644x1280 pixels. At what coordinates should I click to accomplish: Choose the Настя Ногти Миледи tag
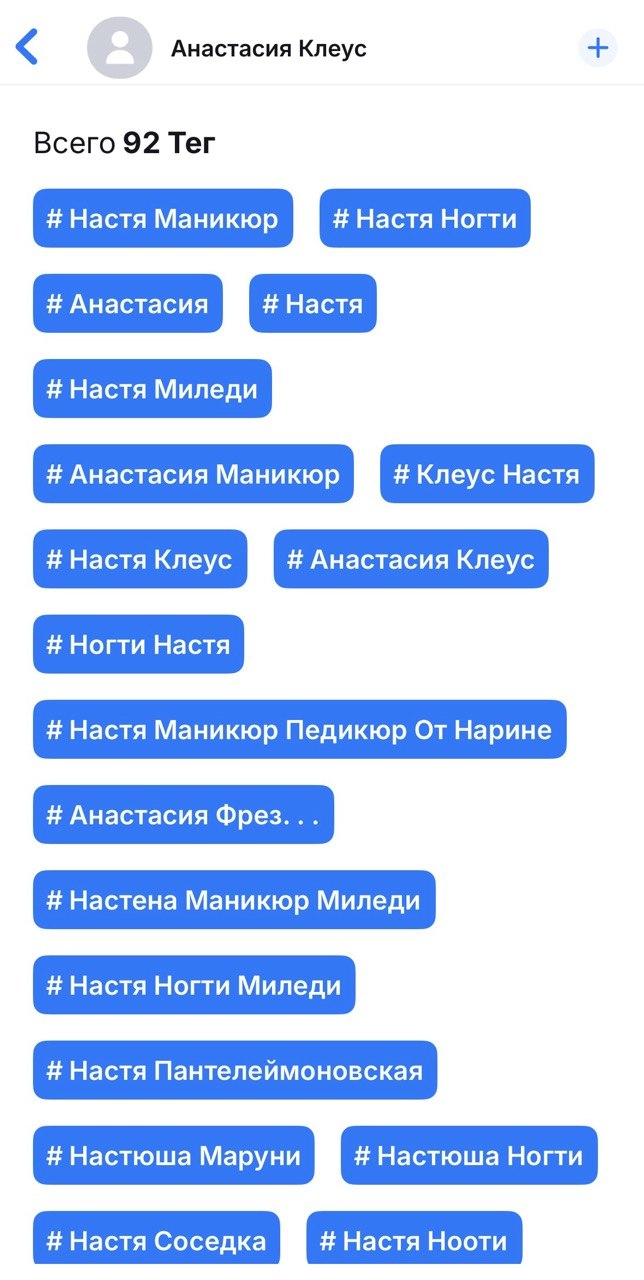[x=194, y=985]
